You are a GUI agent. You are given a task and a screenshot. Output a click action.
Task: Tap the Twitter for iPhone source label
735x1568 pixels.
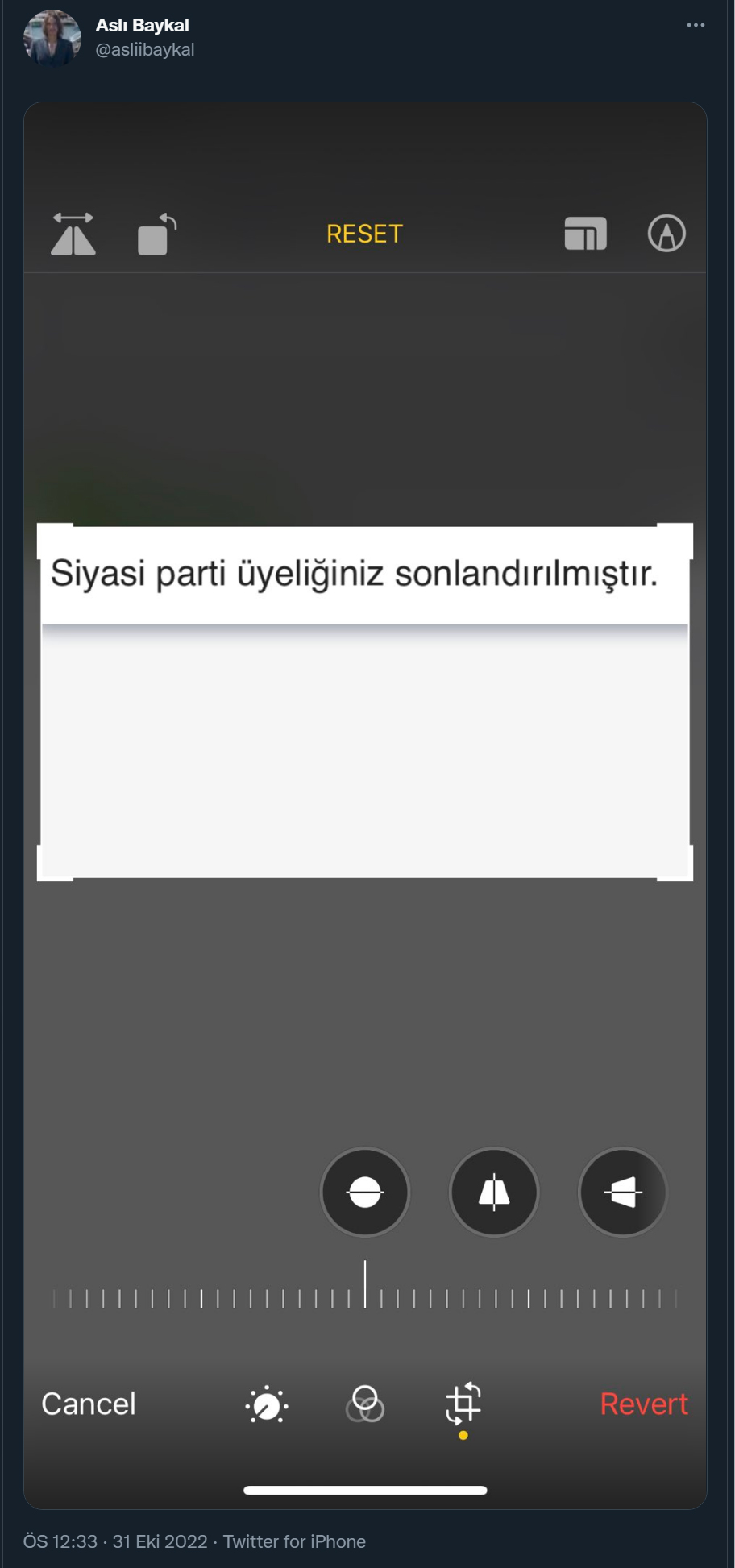click(294, 1541)
